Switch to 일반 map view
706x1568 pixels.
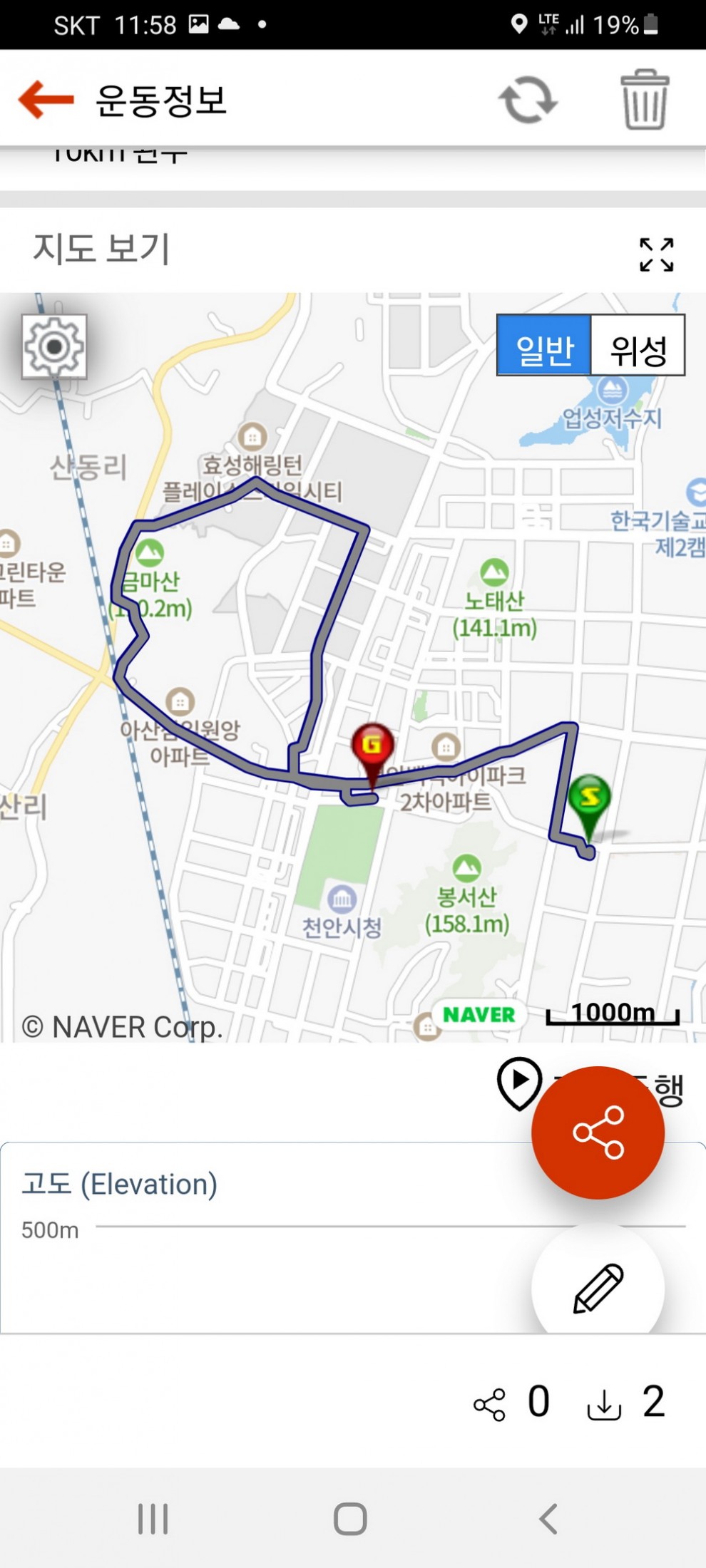point(544,346)
